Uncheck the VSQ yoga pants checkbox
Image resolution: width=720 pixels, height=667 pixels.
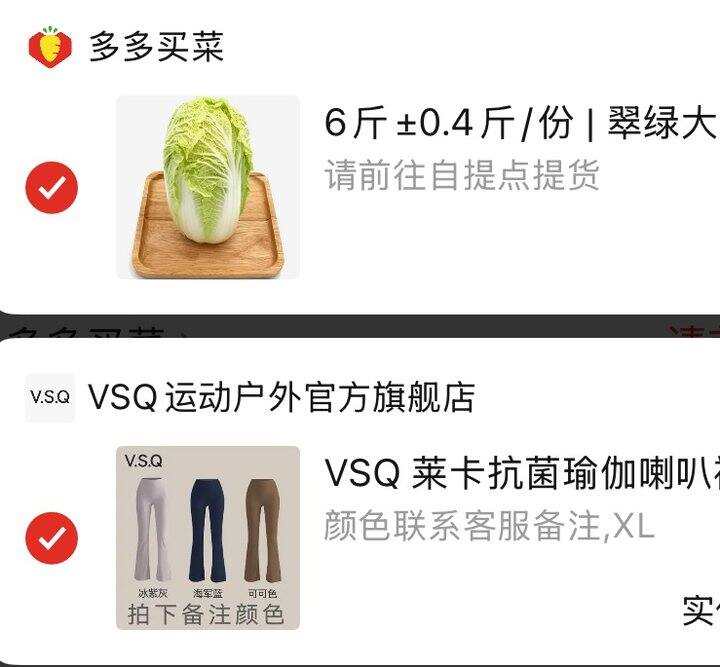[x=51, y=538]
